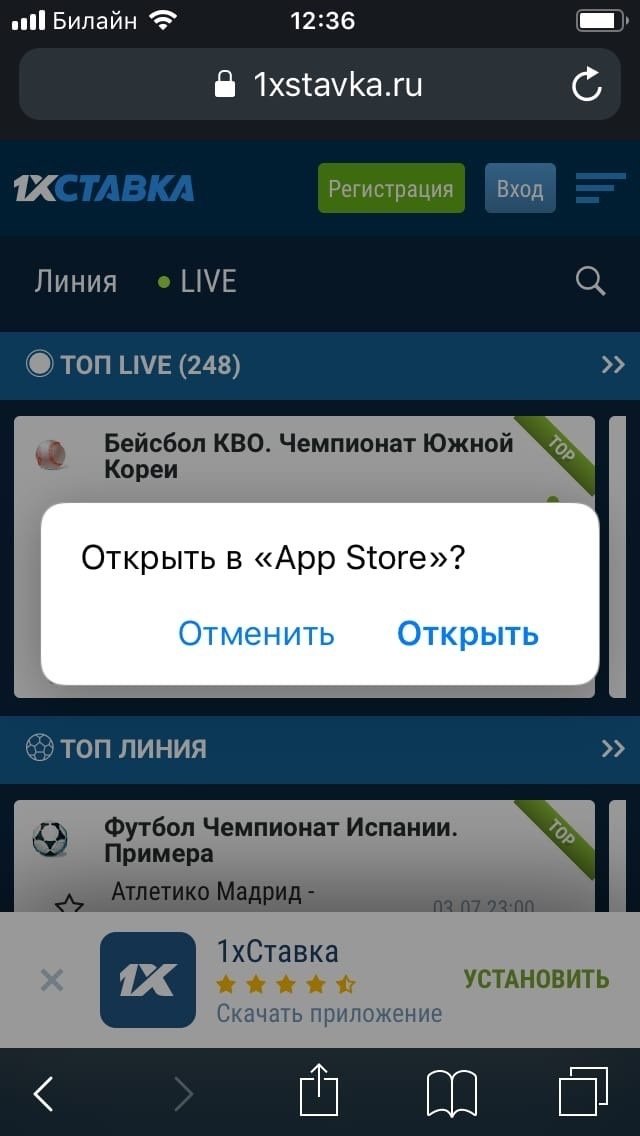Tap УСТАНОВИТЬ to install the app
This screenshot has width=640, height=1136.
(536, 979)
